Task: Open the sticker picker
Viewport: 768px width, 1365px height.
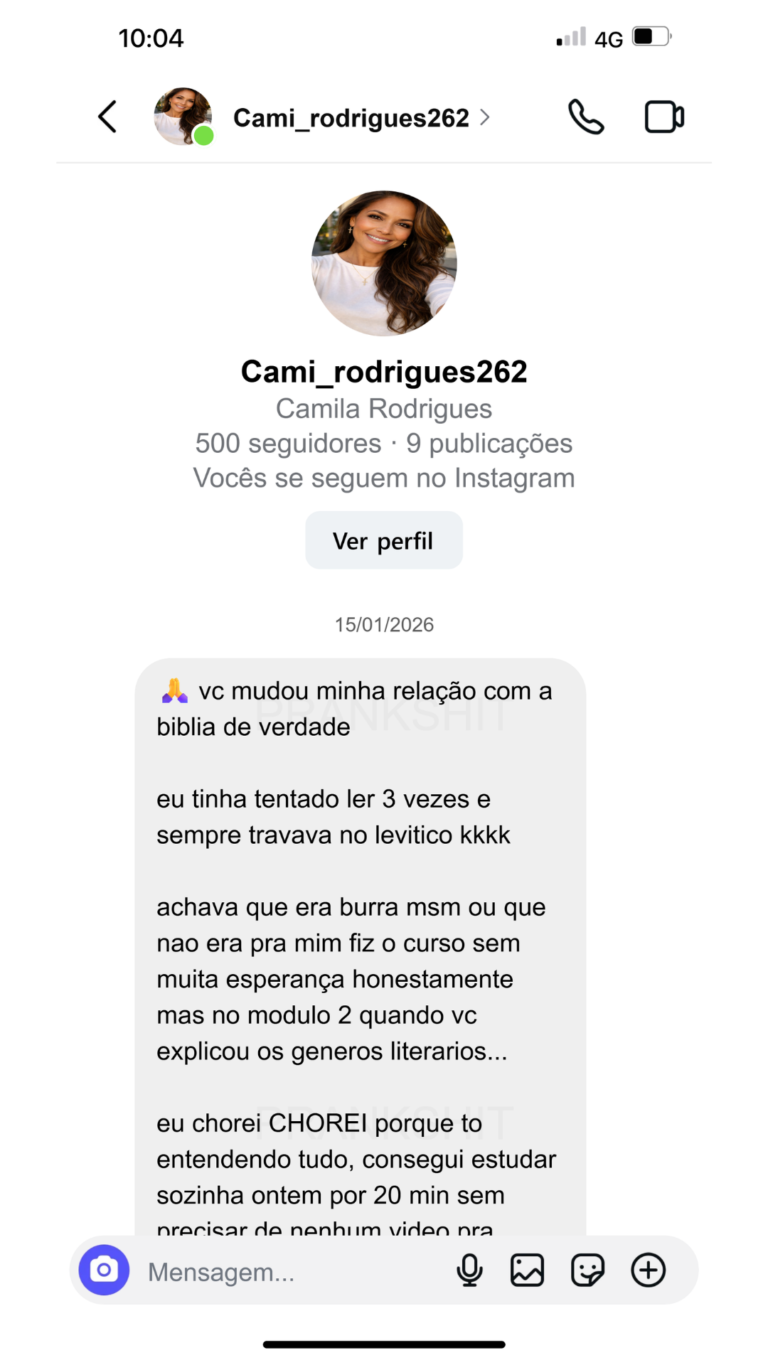Action: pos(587,1270)
